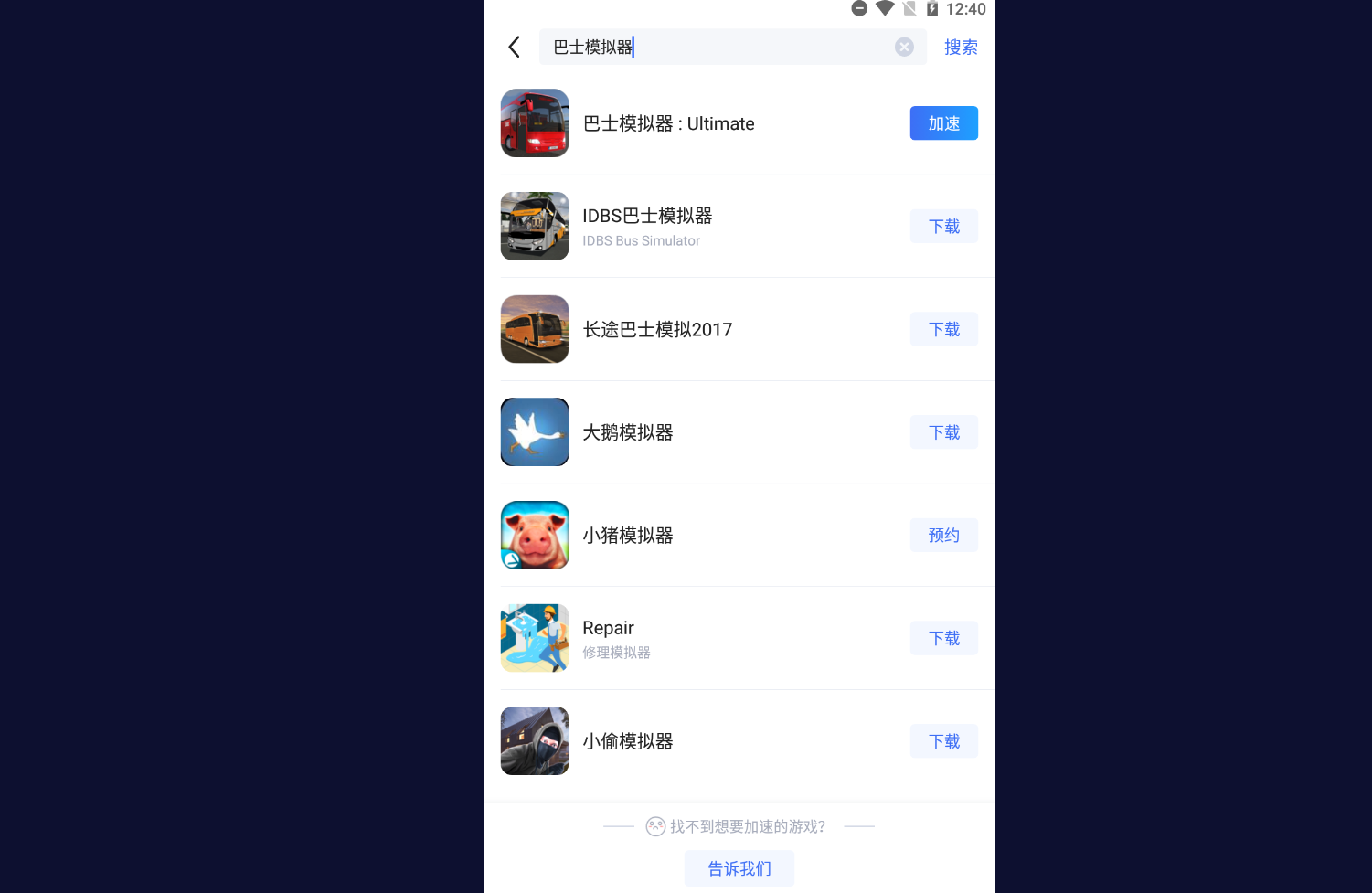Download IDBS巴士模拟器
The height and width of the screenshot is (893, 1372).
pyautogui.click(x=943, y=227)
